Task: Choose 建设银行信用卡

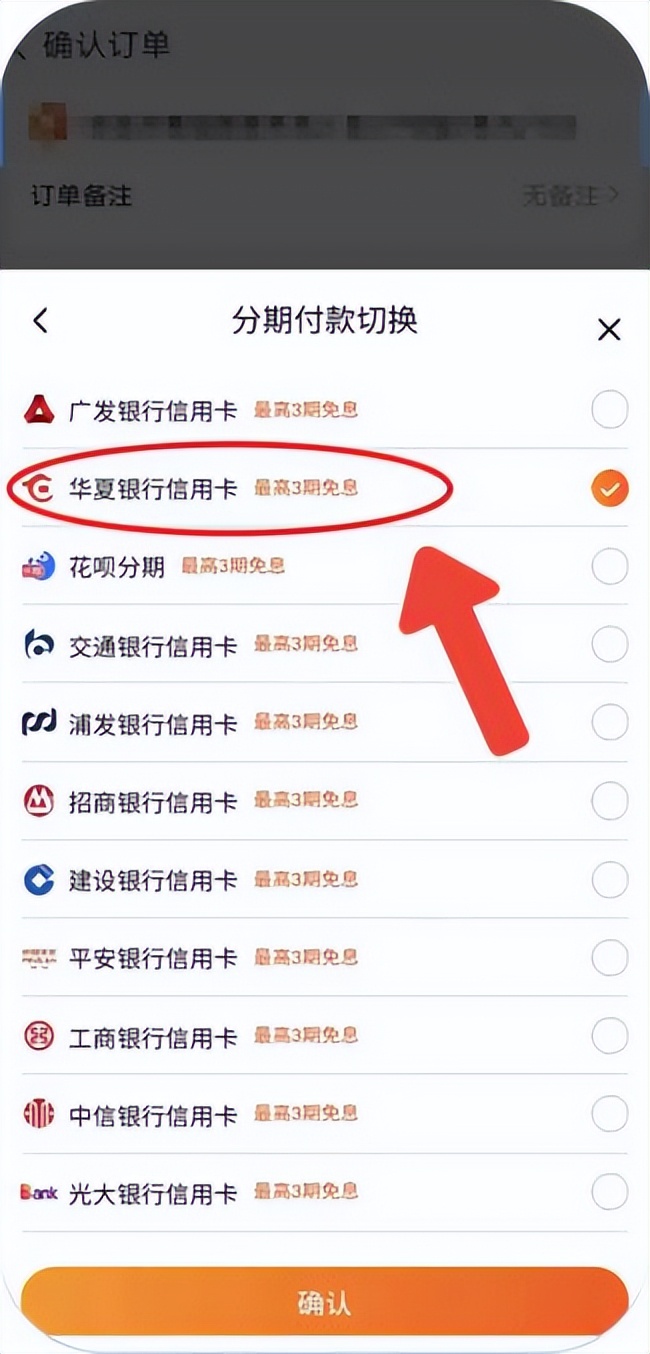Action: point(609,880)
